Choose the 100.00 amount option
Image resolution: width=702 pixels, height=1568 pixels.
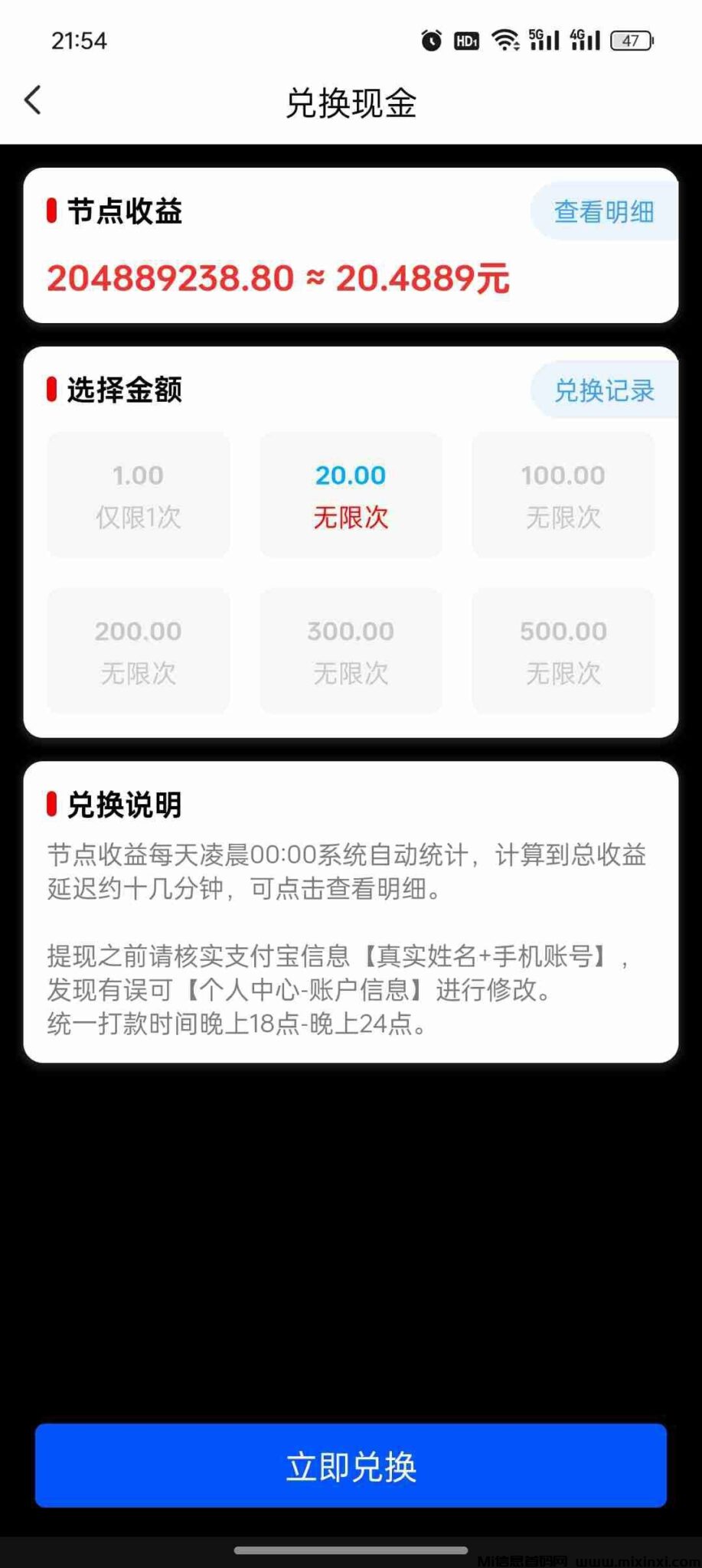tap(563, 495)
